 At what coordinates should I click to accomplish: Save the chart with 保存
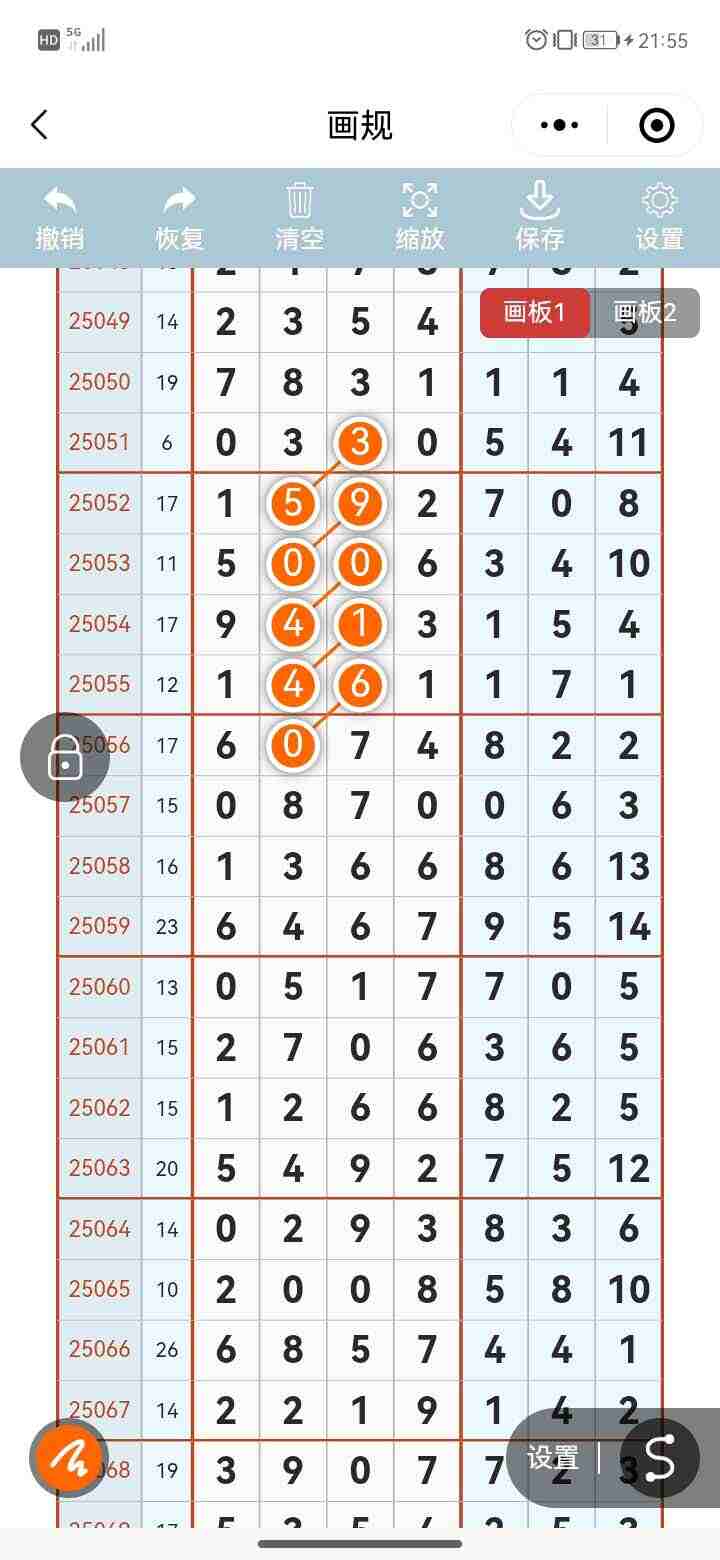point(540,218)
